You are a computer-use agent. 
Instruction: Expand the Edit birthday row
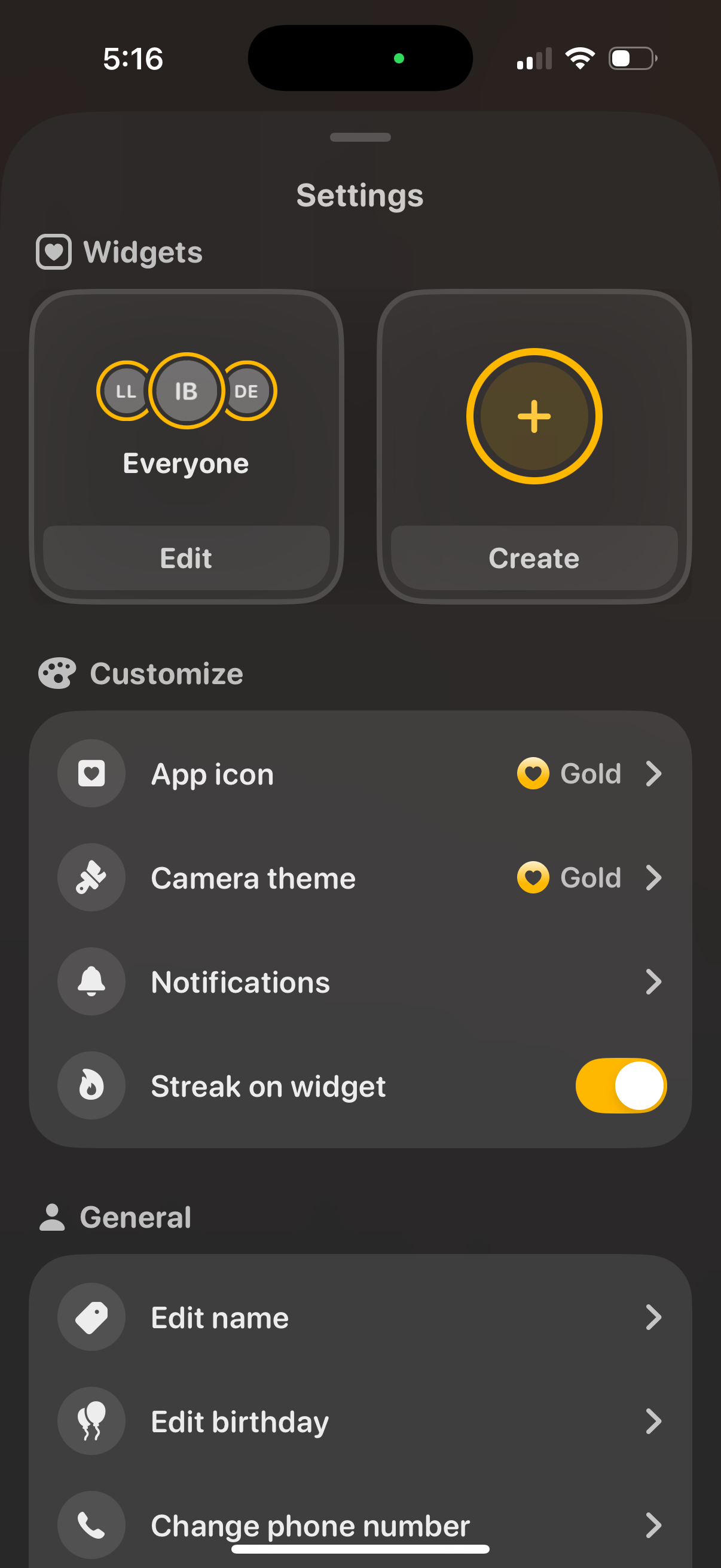(655, 1421)
